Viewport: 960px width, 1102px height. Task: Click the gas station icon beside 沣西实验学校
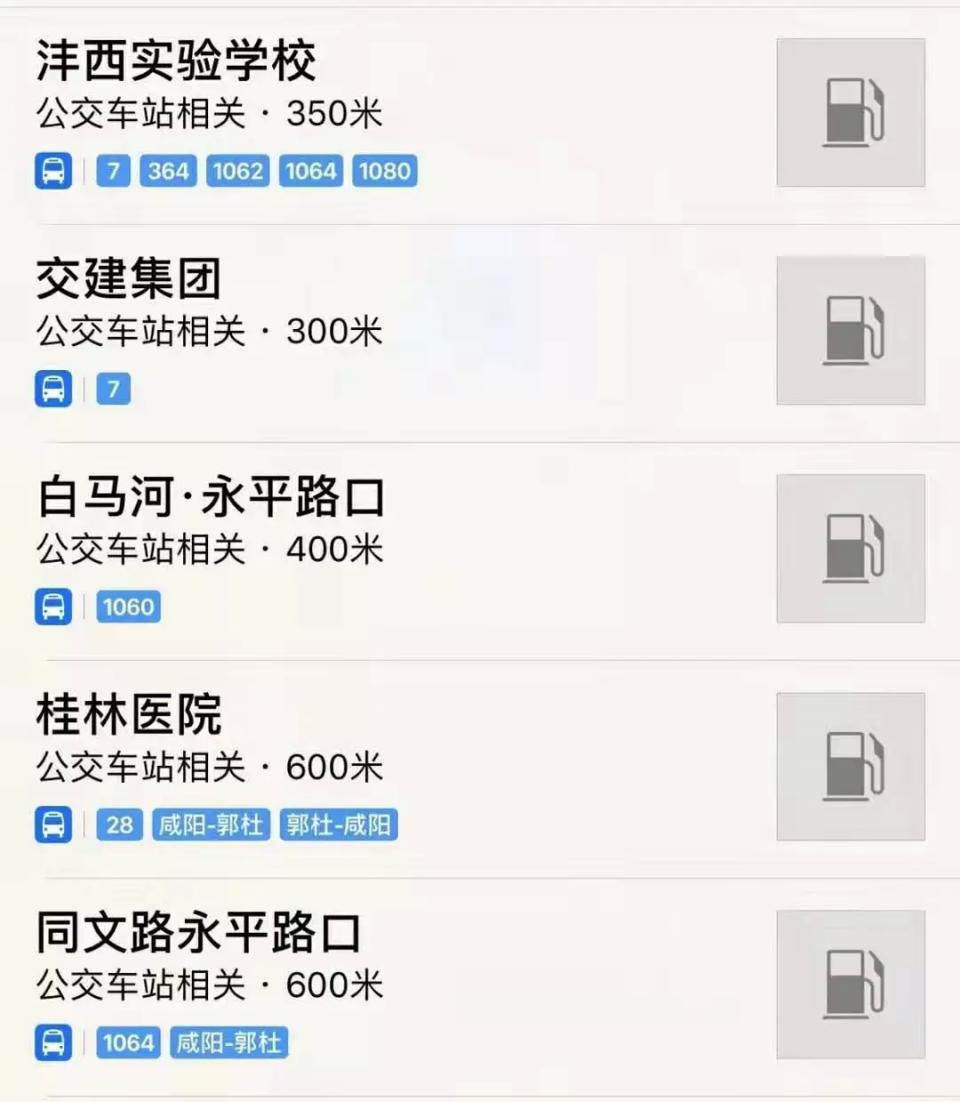850,112
